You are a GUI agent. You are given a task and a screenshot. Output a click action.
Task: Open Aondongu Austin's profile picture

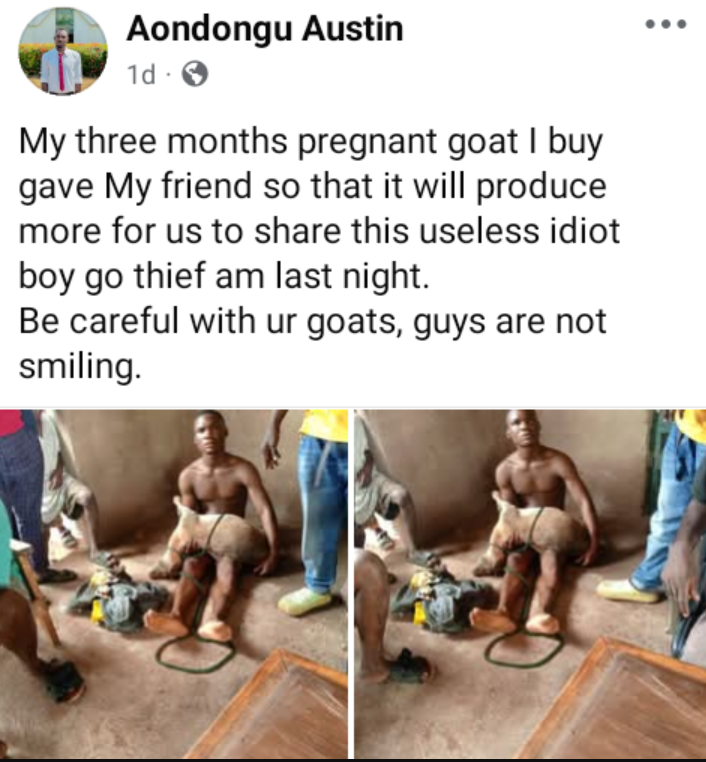pyautogui.click(x=62, y=50)
